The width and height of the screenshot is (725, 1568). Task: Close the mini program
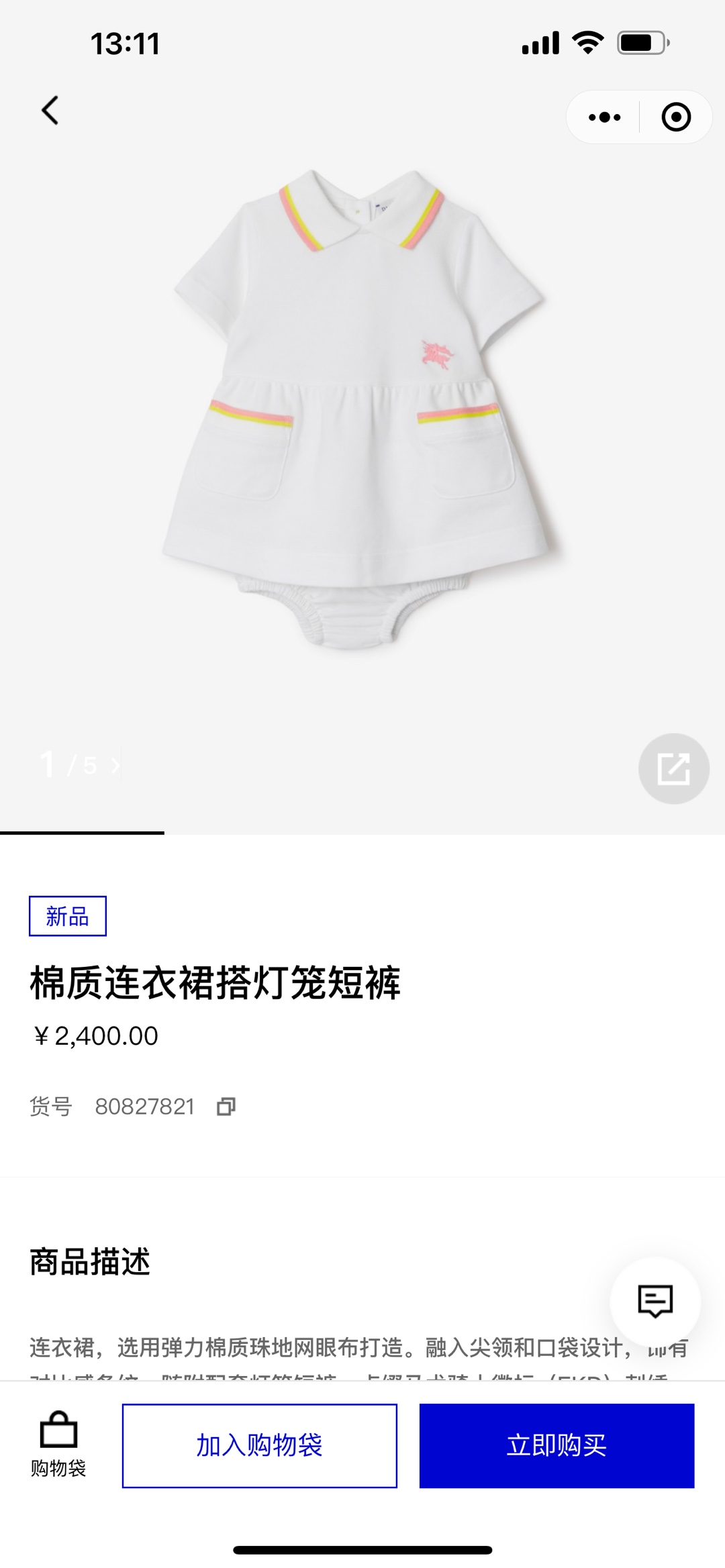tap(675, 117)
